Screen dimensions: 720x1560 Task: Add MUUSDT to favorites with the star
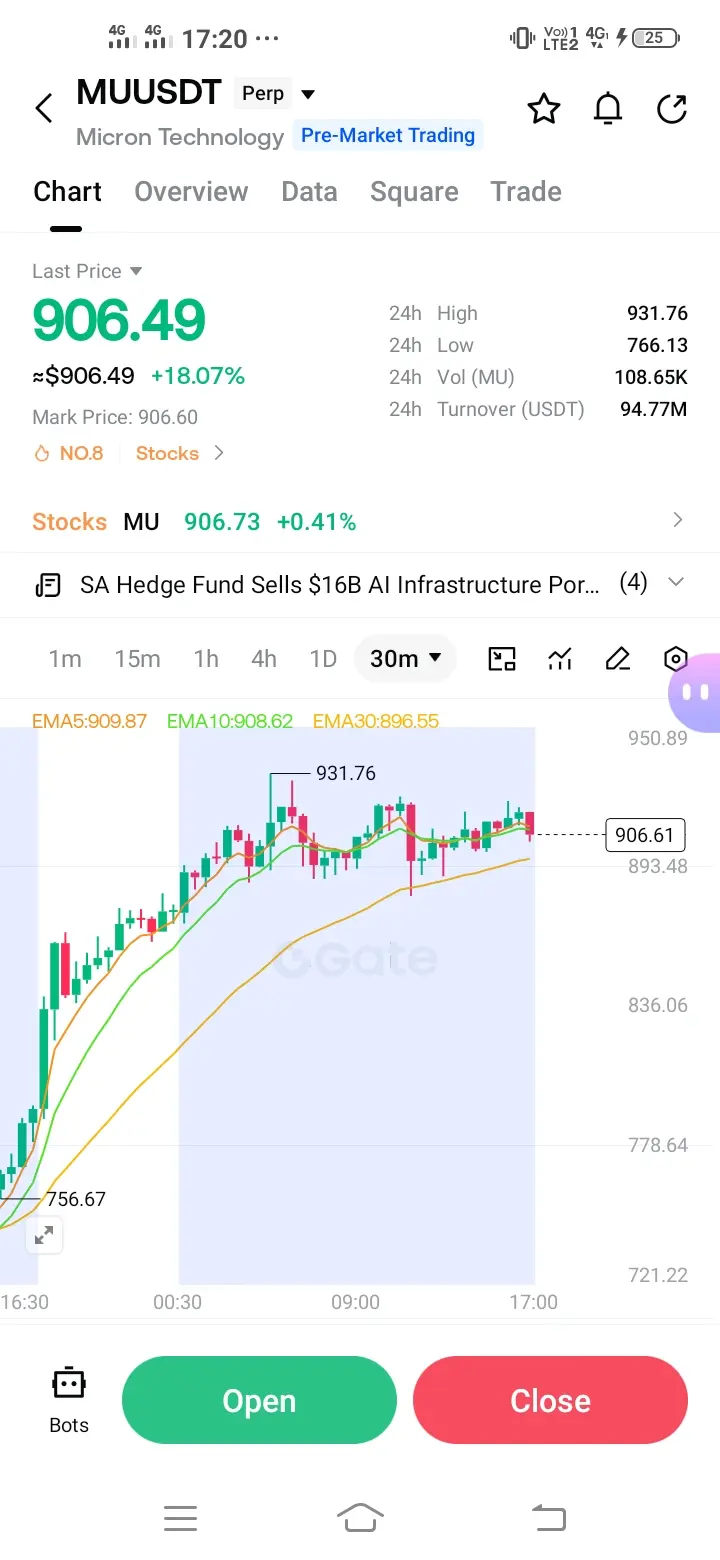click(544, 108)
